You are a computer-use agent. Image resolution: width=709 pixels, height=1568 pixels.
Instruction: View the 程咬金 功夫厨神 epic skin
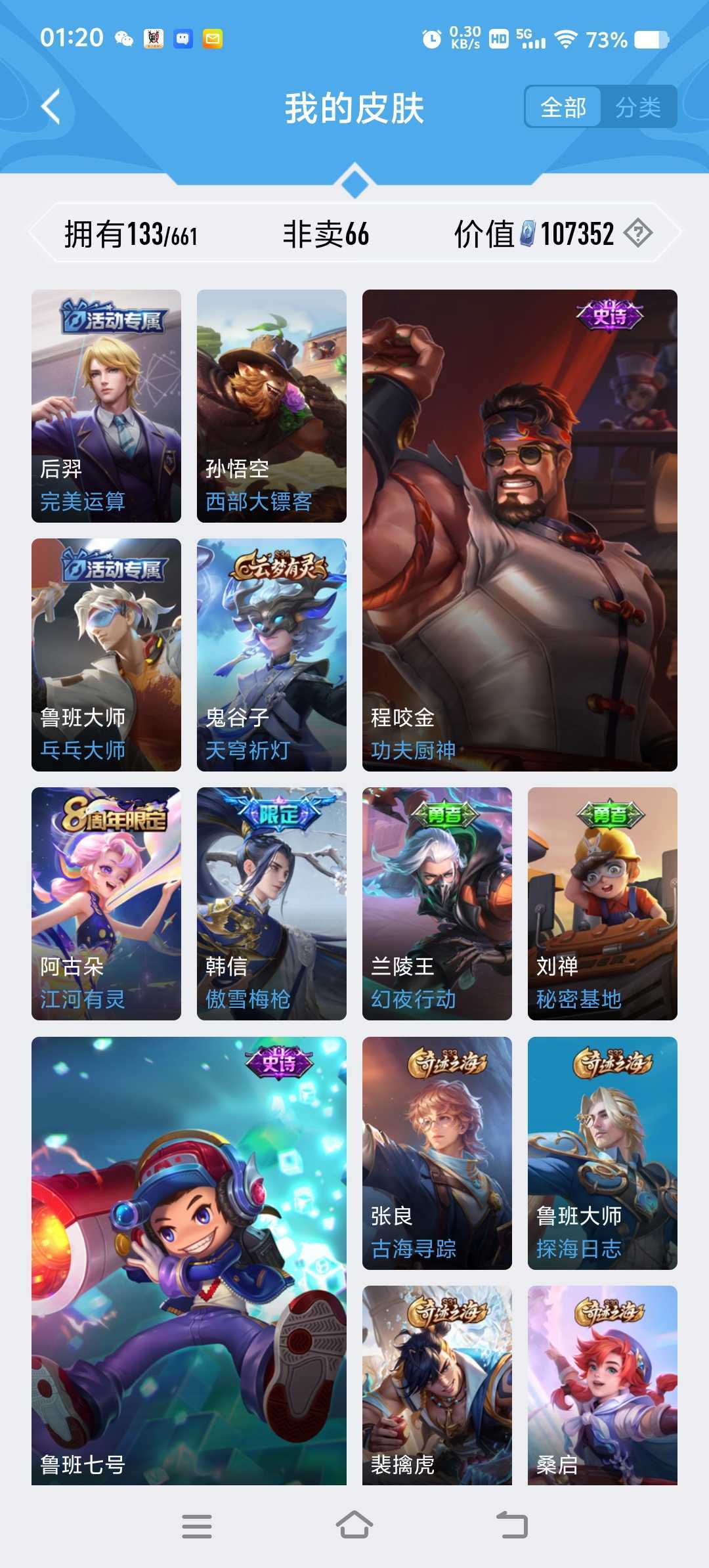click(520, 531)
